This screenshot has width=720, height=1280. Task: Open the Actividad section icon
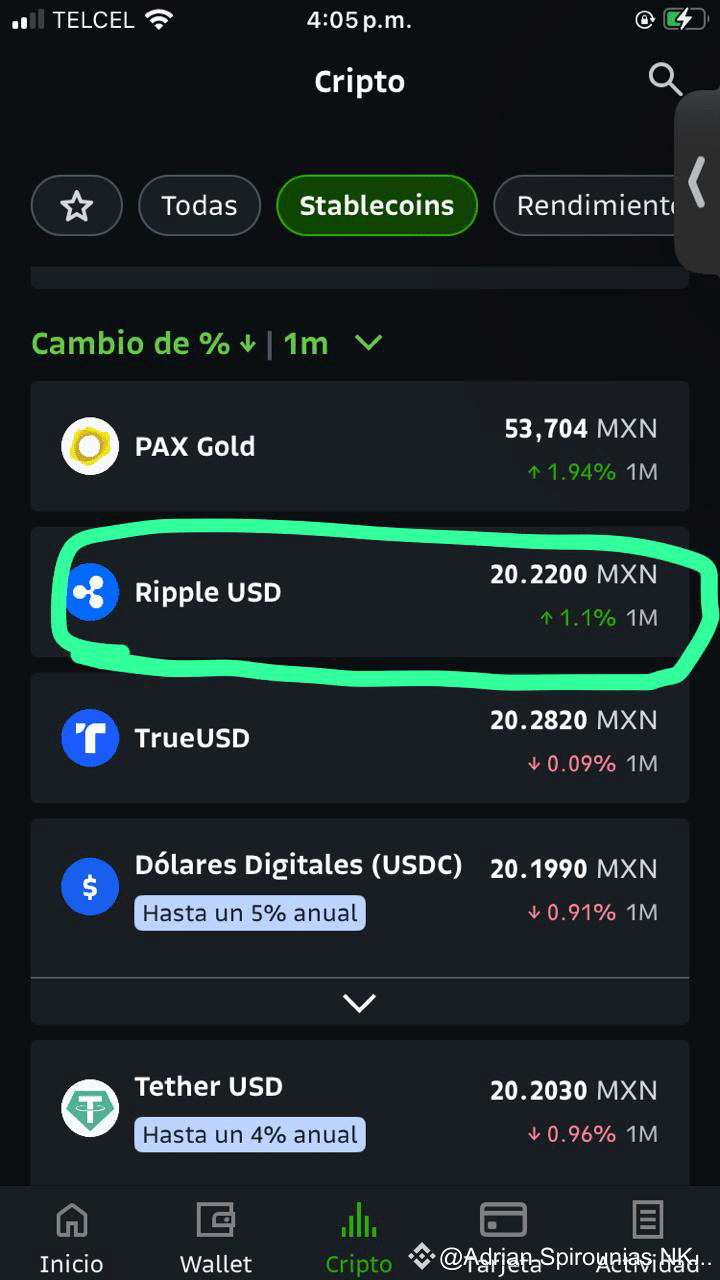coord(647,1220)
